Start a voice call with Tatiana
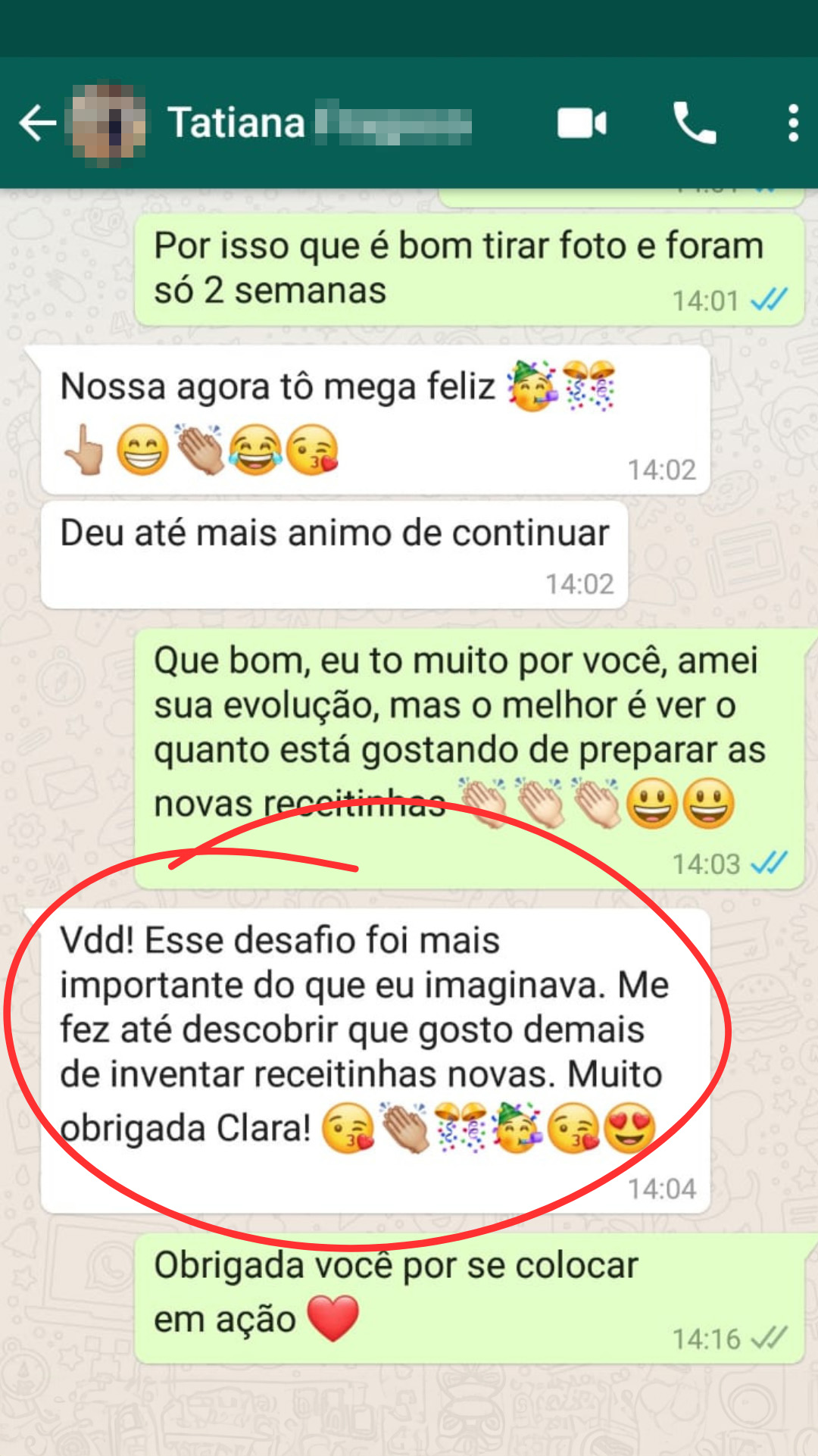Image resolution: width=818 pixels, height=1456 pixels. [694, 123]
